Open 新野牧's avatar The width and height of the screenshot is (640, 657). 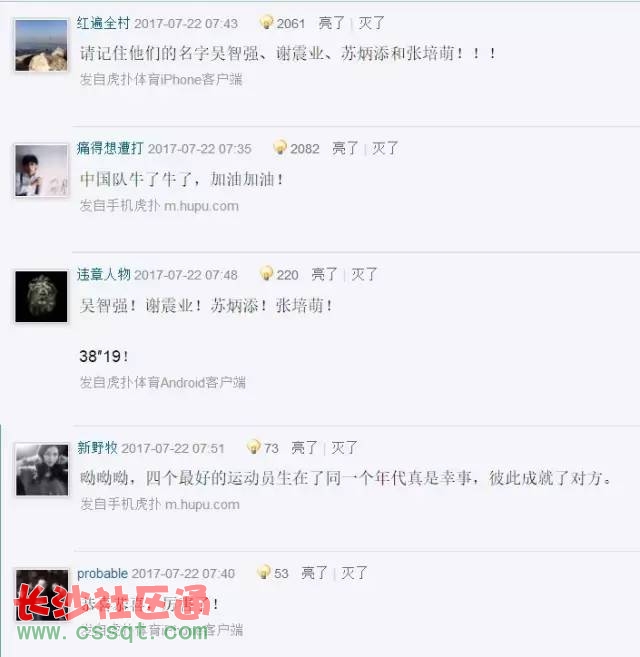42,470
